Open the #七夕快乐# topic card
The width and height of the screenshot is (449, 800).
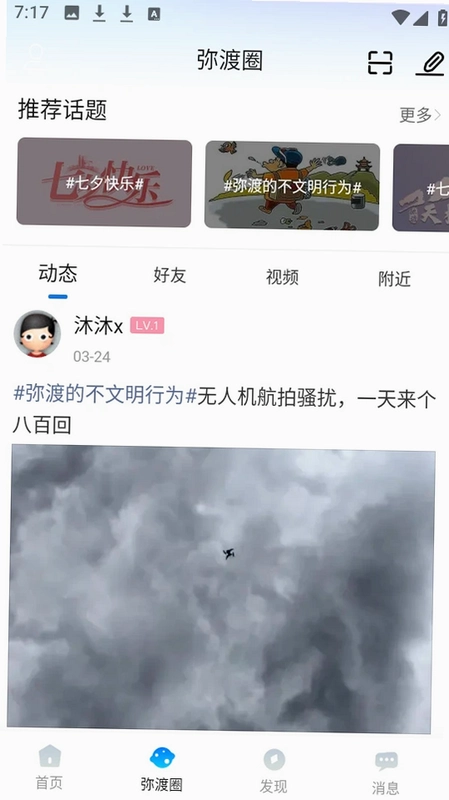point(105,183)
